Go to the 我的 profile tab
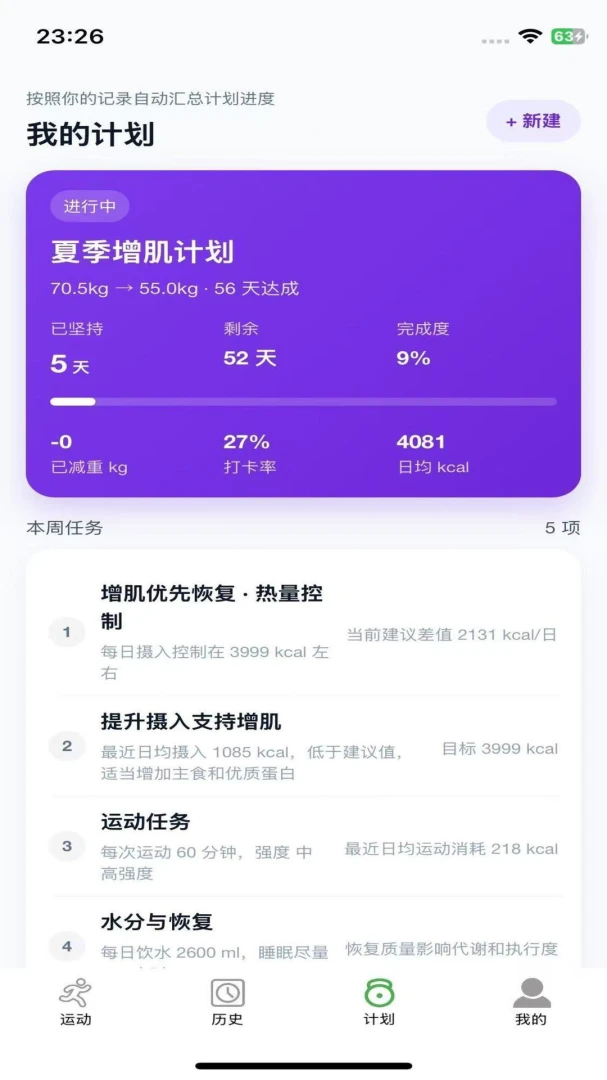The width and height of the screenshot is (607, 1080). point(531,1002)
